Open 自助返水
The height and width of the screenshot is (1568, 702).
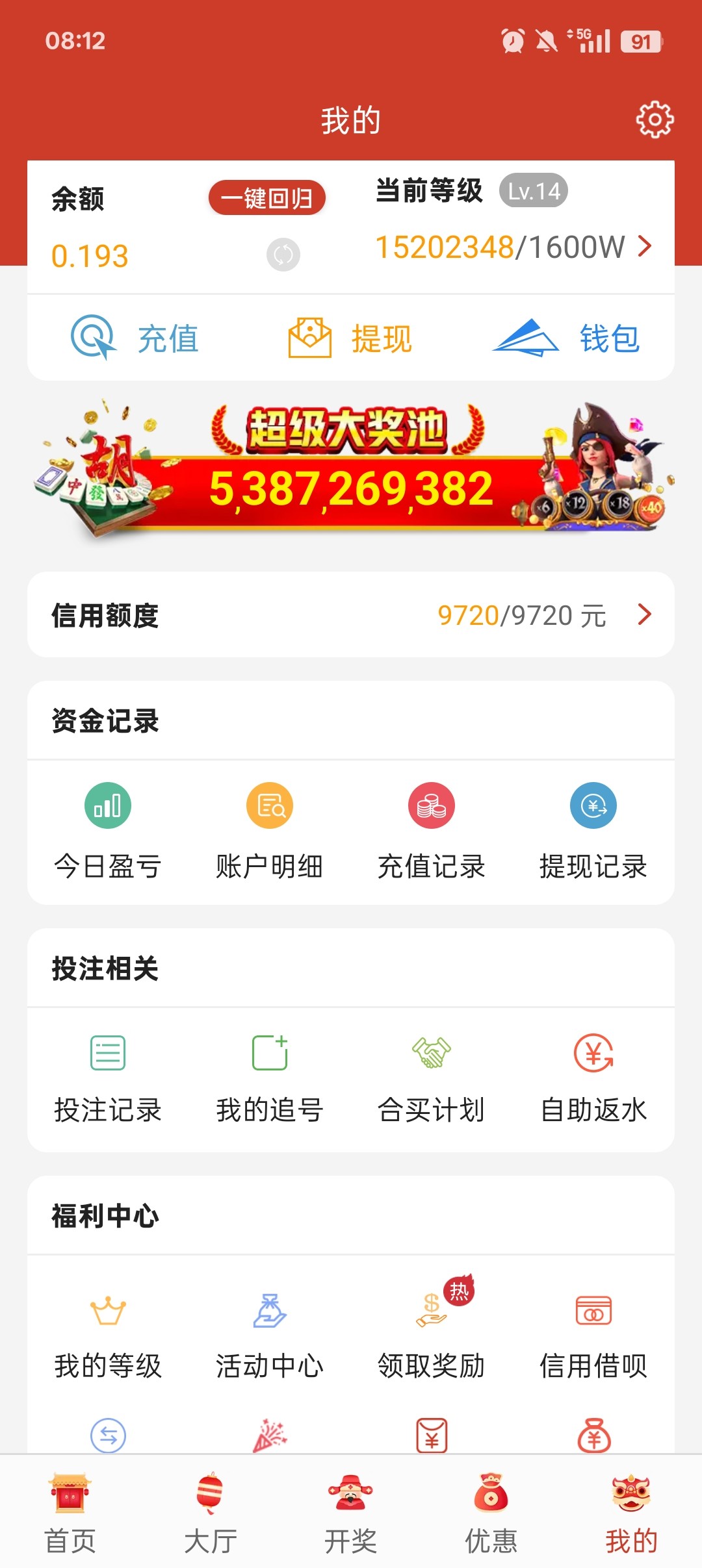[x=593, y=1078]
